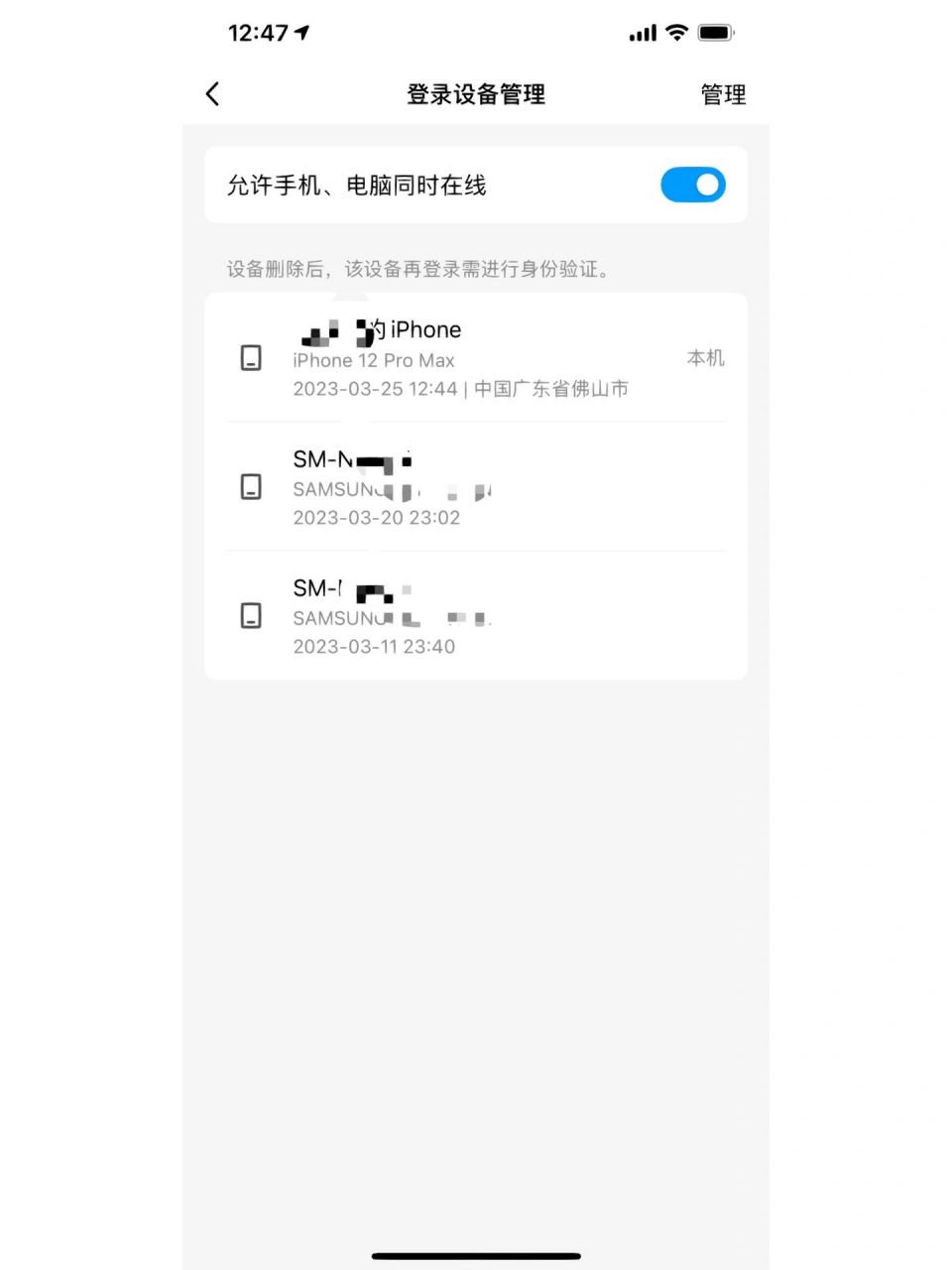Open the 管理 menu at top right
Image resolution: width=952 pixels, height=1270 pixels.
click(723, 94)
